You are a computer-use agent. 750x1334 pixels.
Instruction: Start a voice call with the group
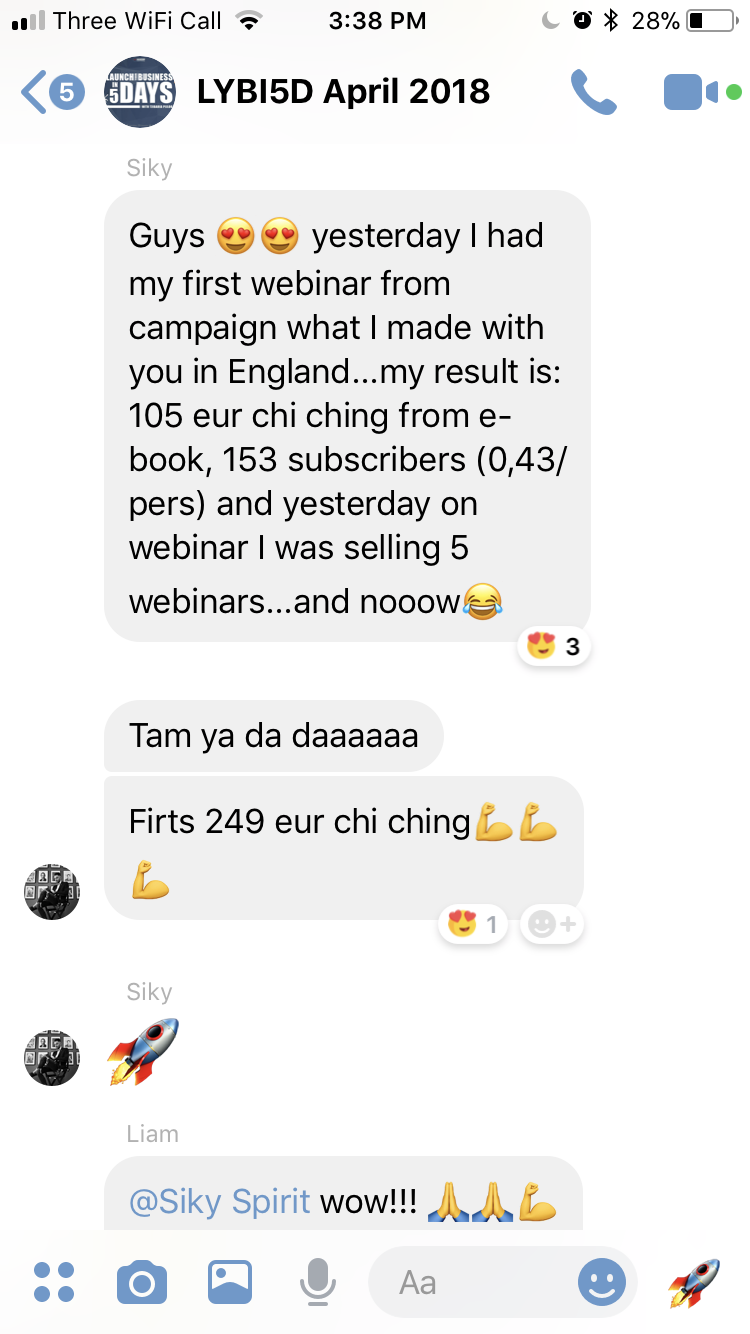pyautogui.click(x=593, y=93)
